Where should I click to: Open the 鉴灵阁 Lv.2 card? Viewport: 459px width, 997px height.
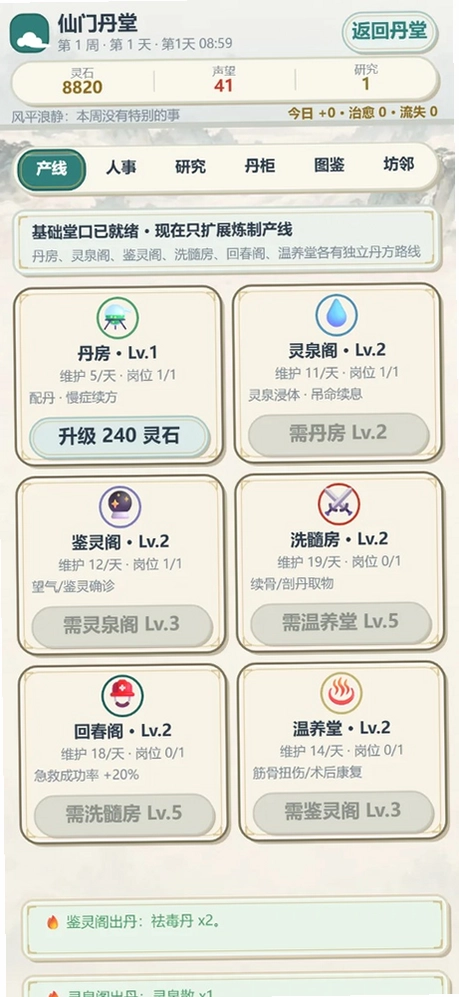[121, 565]
